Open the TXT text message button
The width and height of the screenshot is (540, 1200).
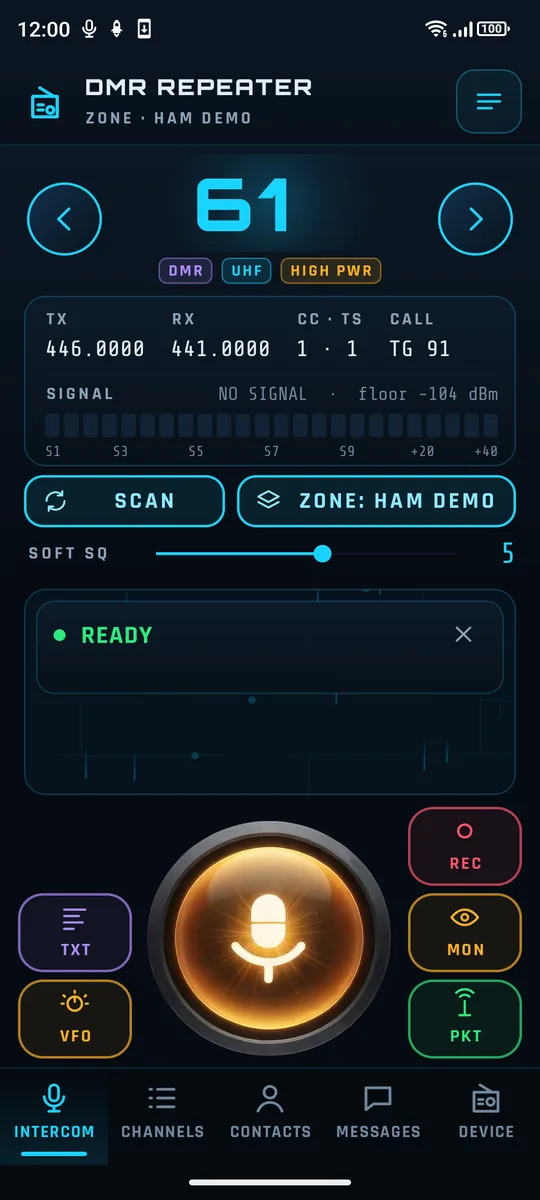tap(75, 932)
